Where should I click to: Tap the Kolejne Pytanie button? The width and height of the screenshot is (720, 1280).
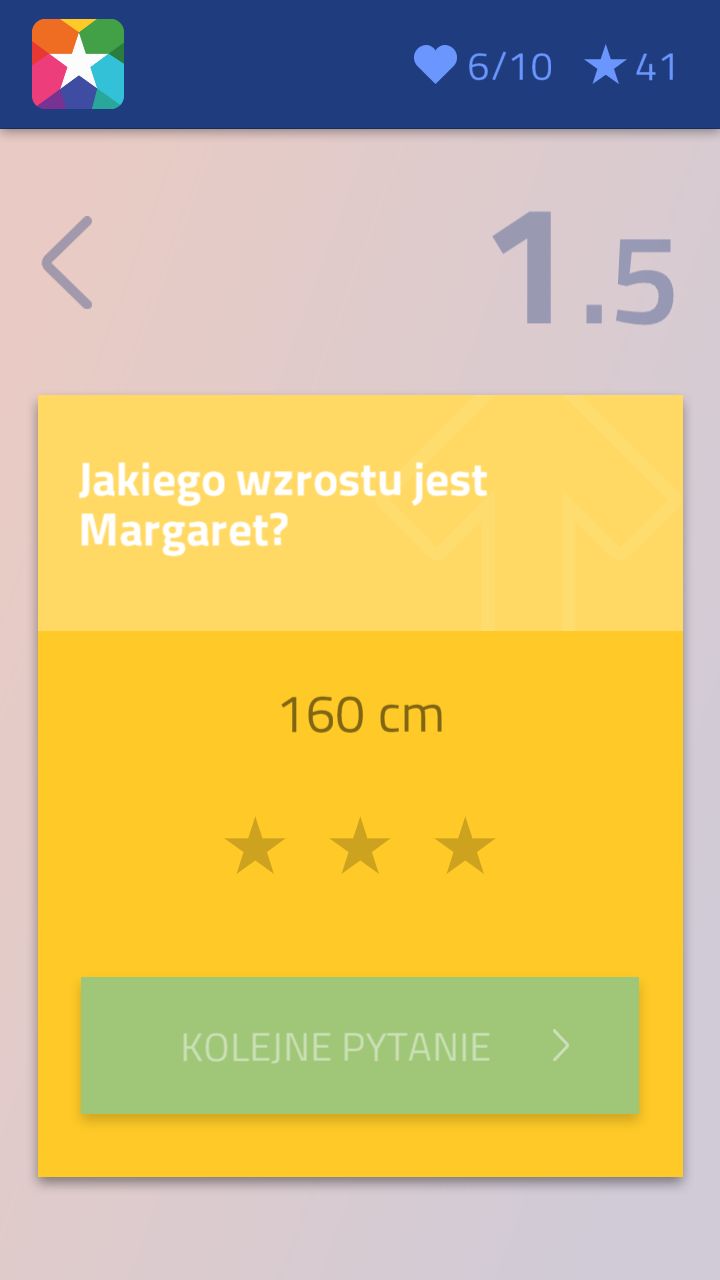[x=360, y=1045]
